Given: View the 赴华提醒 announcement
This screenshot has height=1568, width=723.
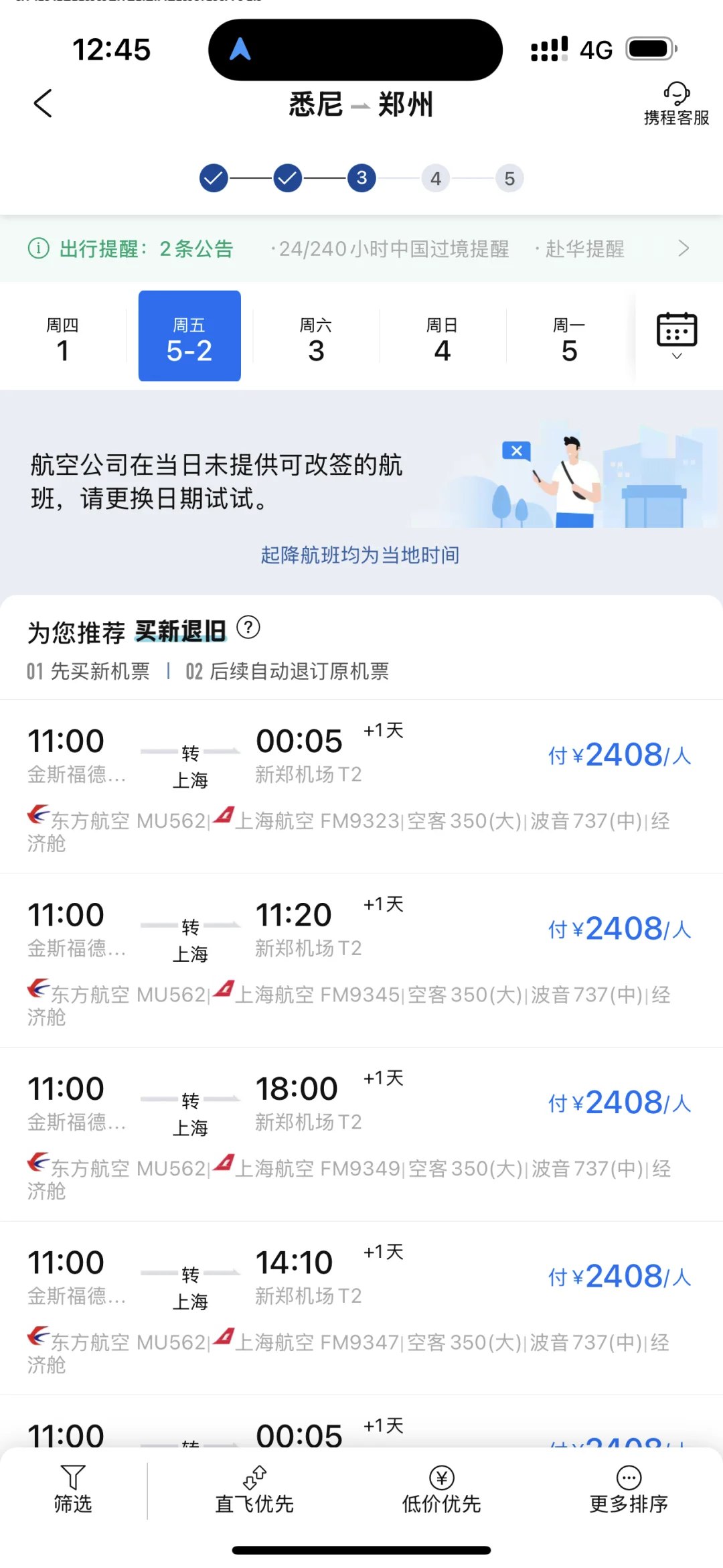Looking at the screenshot, I should [582, 248].
